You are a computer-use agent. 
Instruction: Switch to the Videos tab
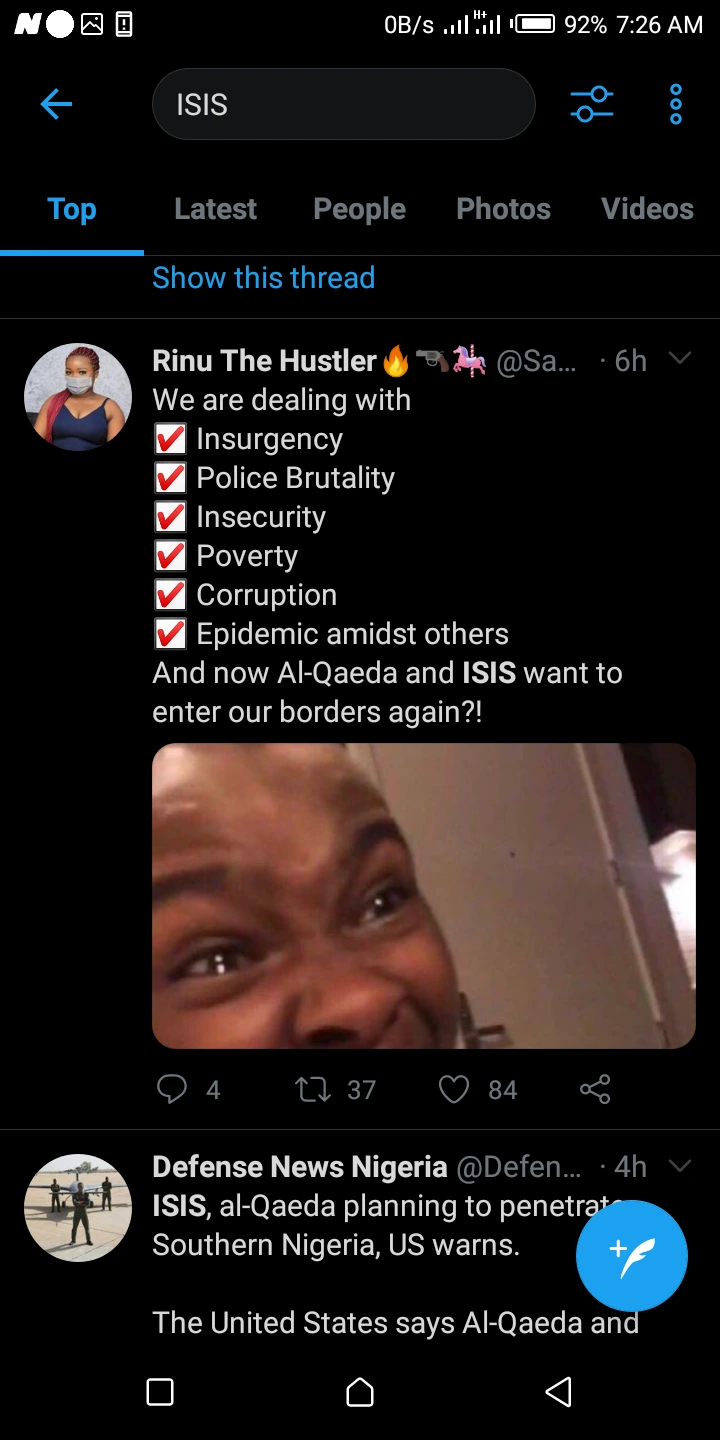pos(647,209)
